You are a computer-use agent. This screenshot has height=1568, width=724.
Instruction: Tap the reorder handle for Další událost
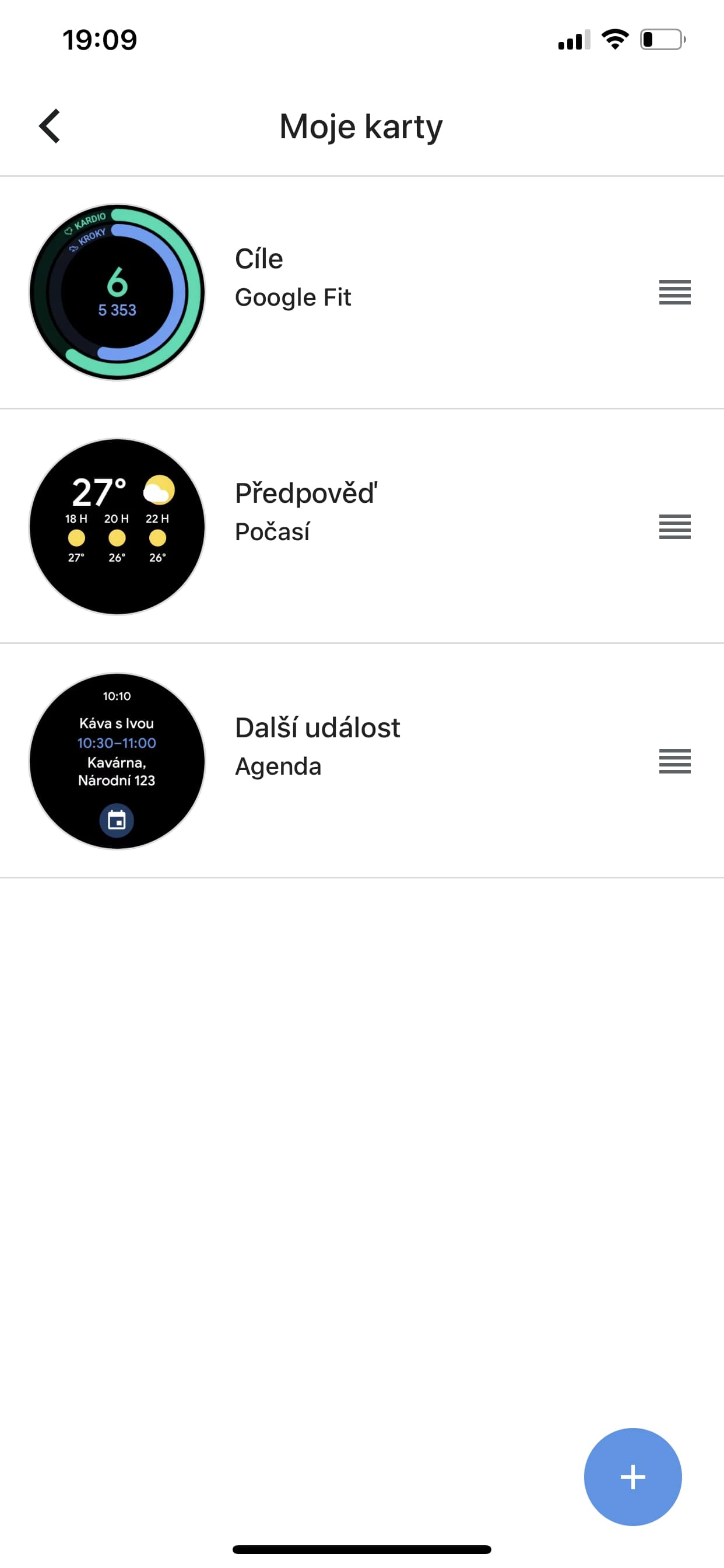(x=674, y=761)
